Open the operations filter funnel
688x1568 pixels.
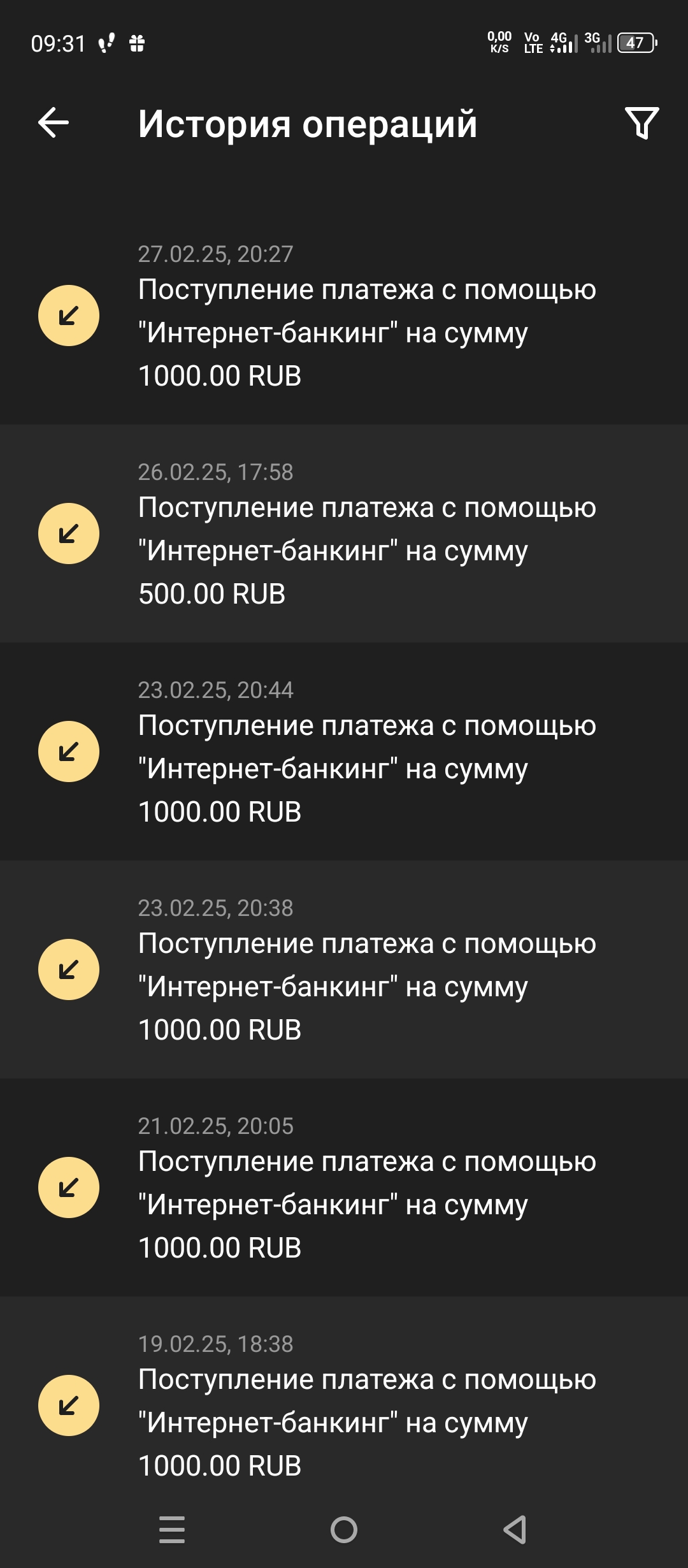641,122
